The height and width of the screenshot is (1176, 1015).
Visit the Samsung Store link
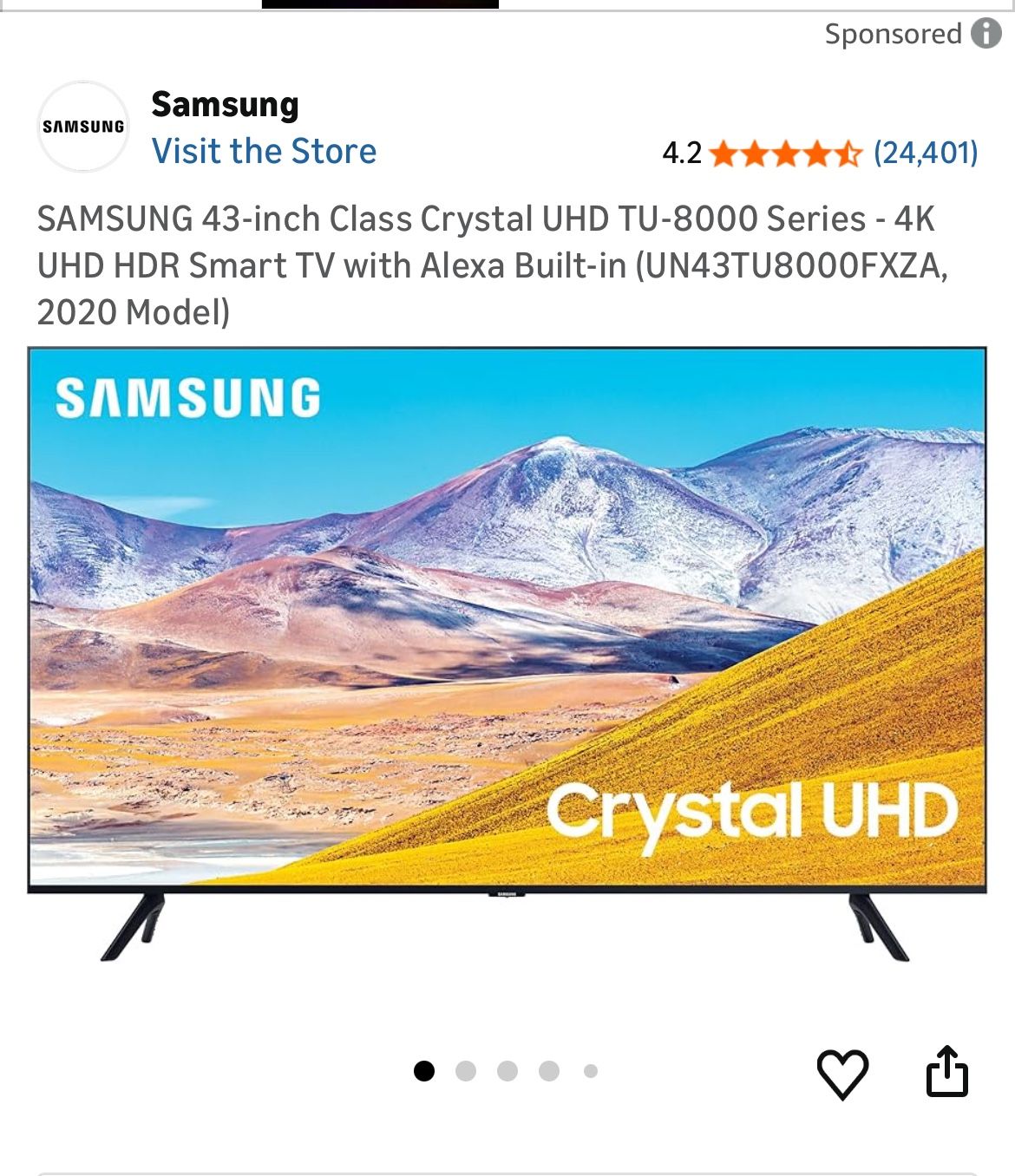point(264,151)
